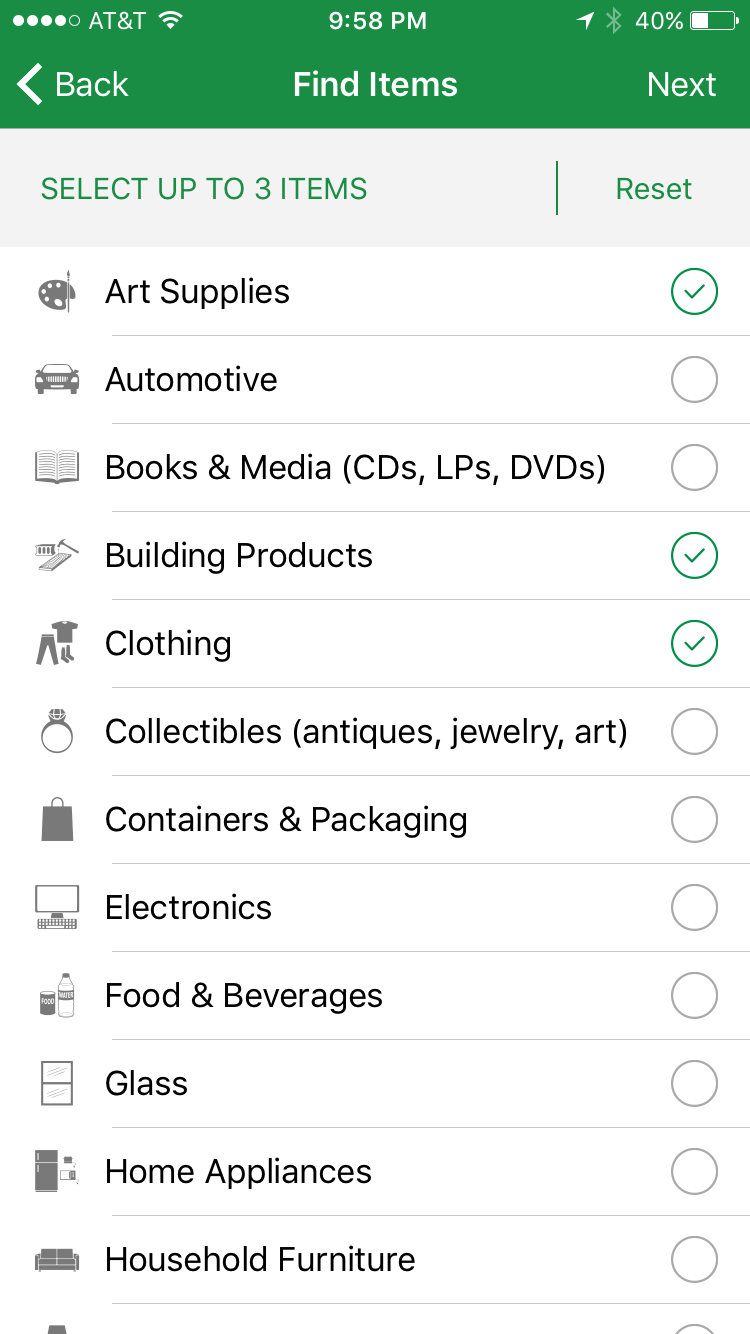Reset the selected items
This screenshot has height=1334, width=750.
point(653,189)
